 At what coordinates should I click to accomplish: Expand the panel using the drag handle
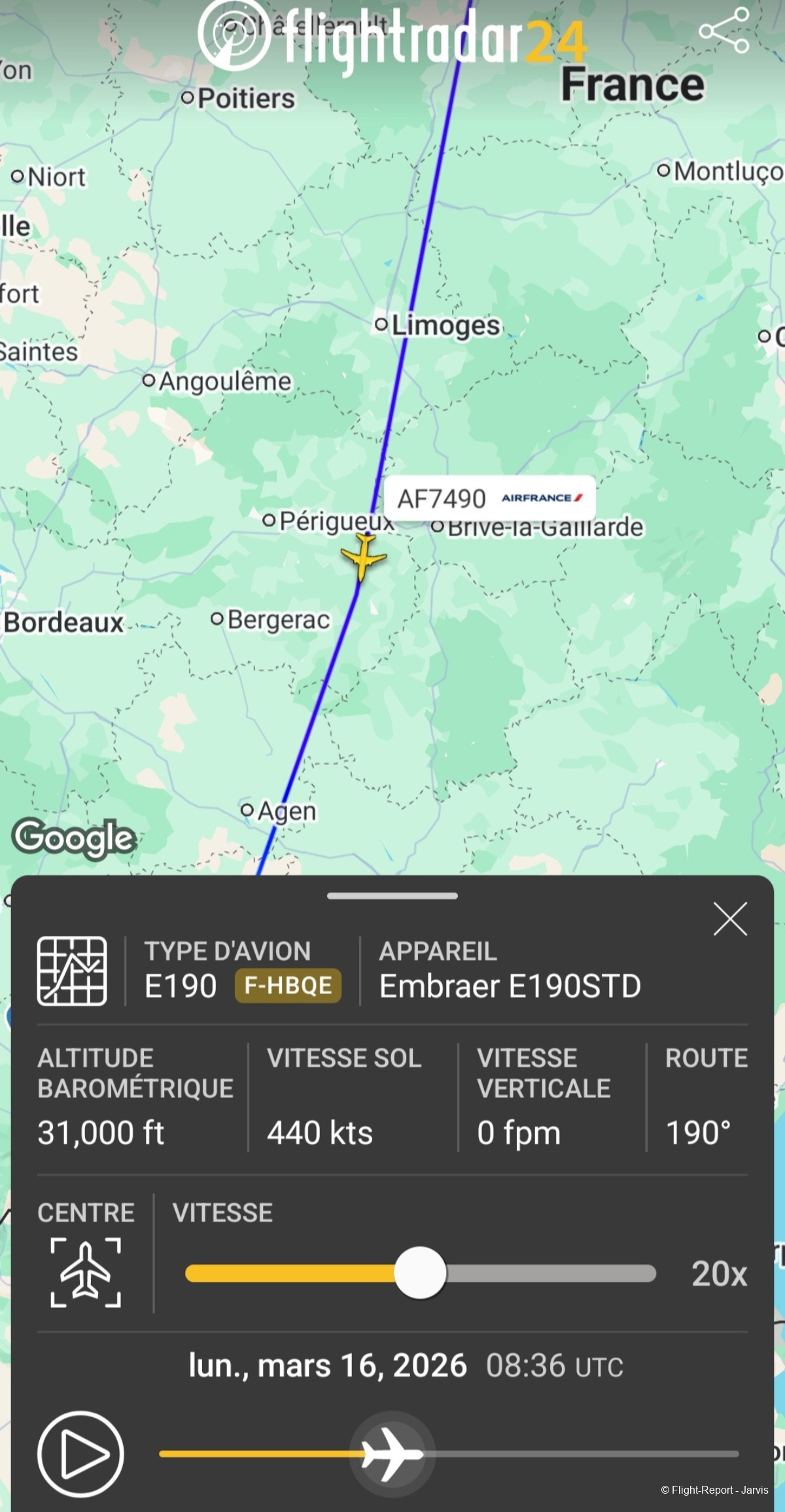392,896
